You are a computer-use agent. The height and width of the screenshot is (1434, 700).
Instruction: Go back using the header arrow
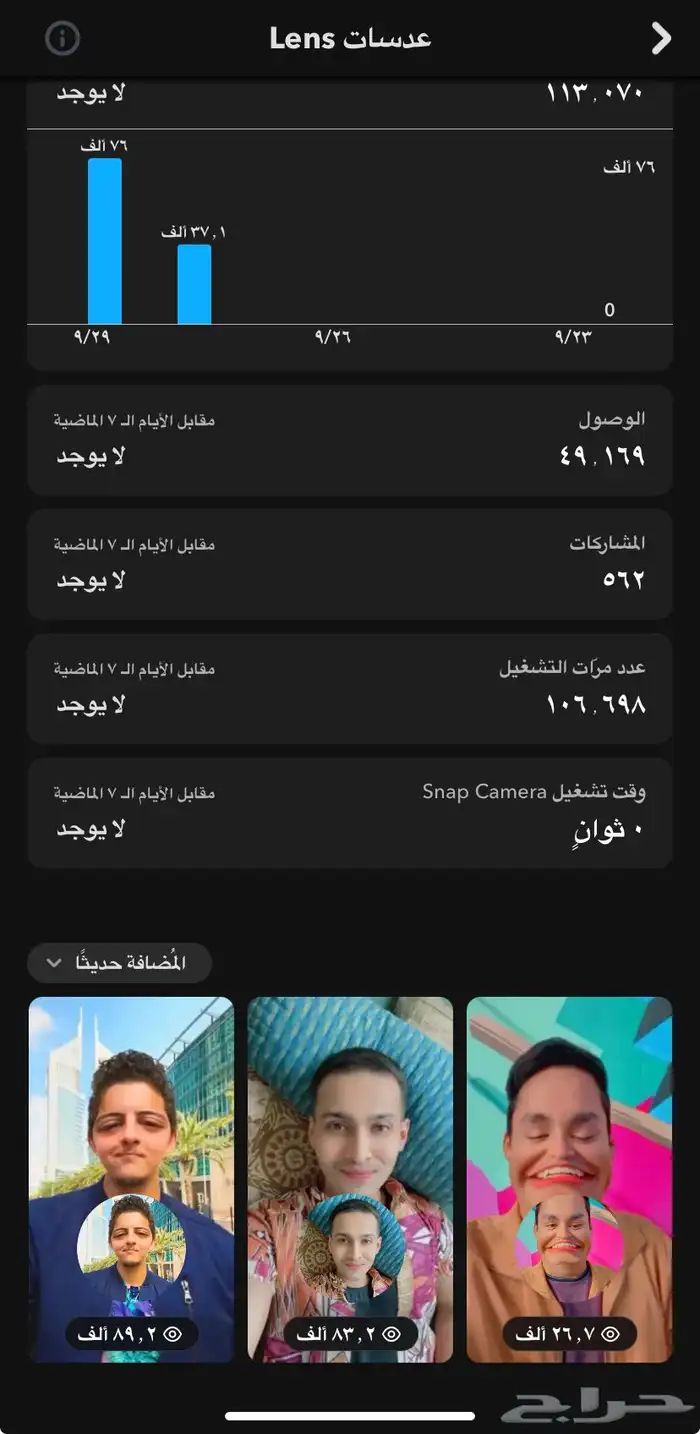pyautogui.click(x=661, y=39)
